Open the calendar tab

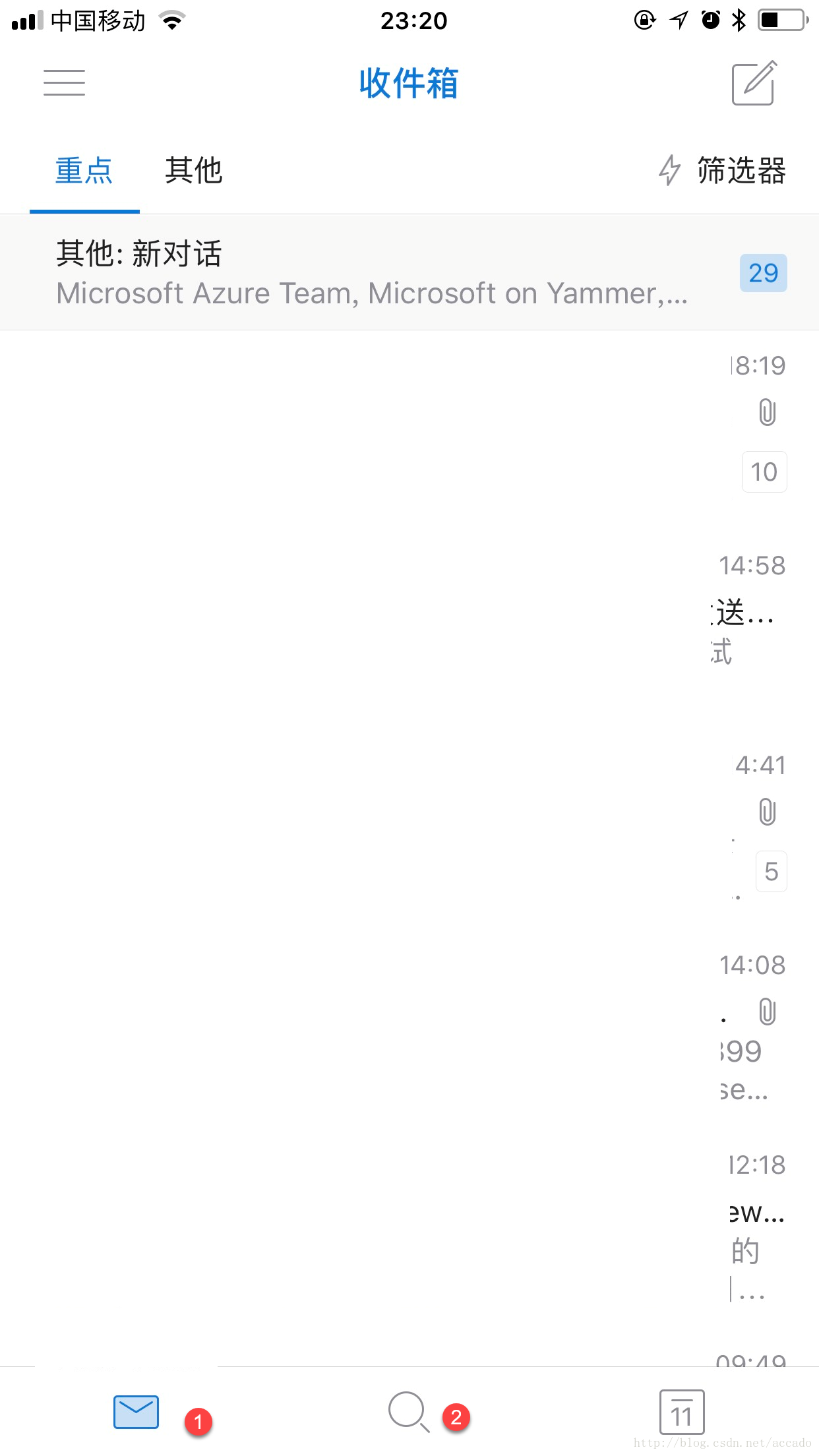[682, 1412]
